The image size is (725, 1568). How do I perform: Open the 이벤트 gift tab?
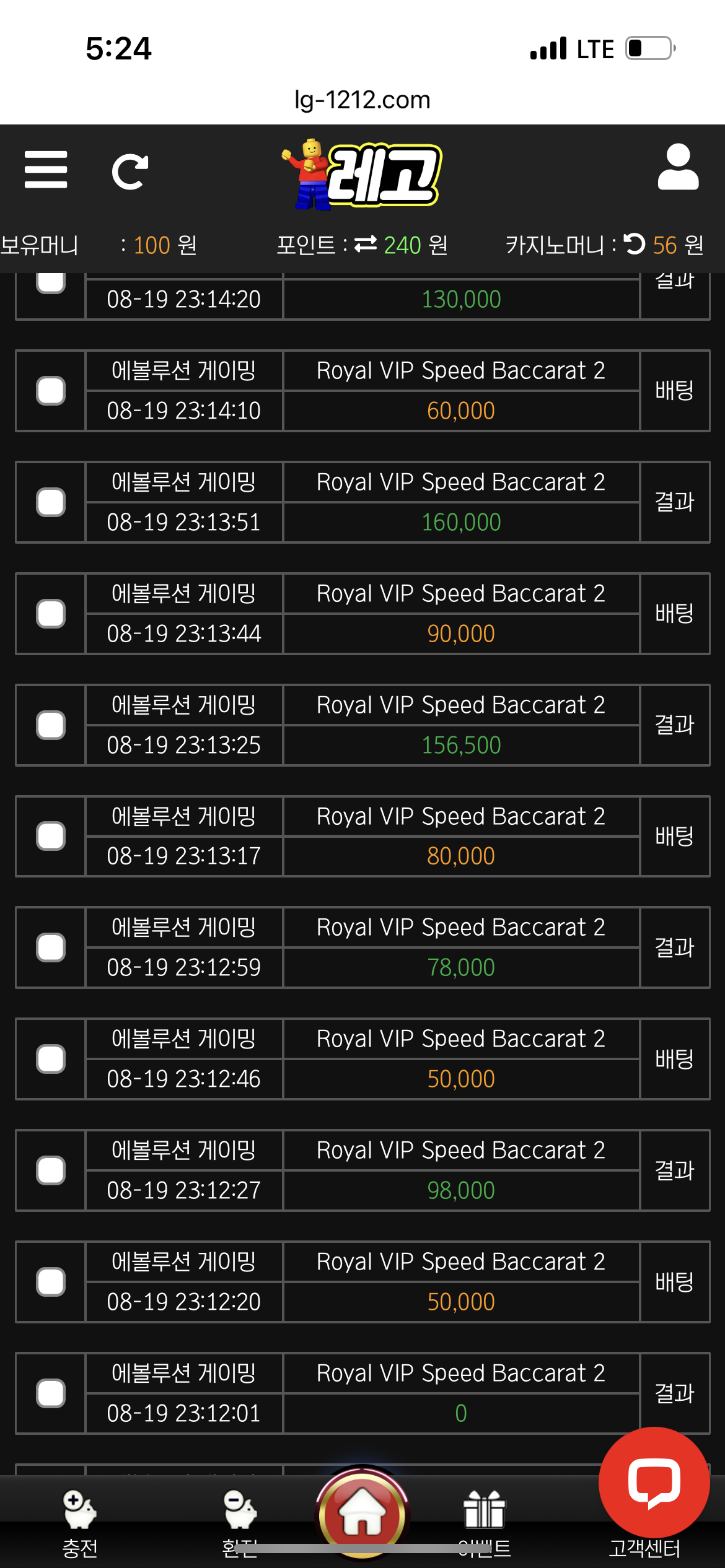coord(484,1522)
